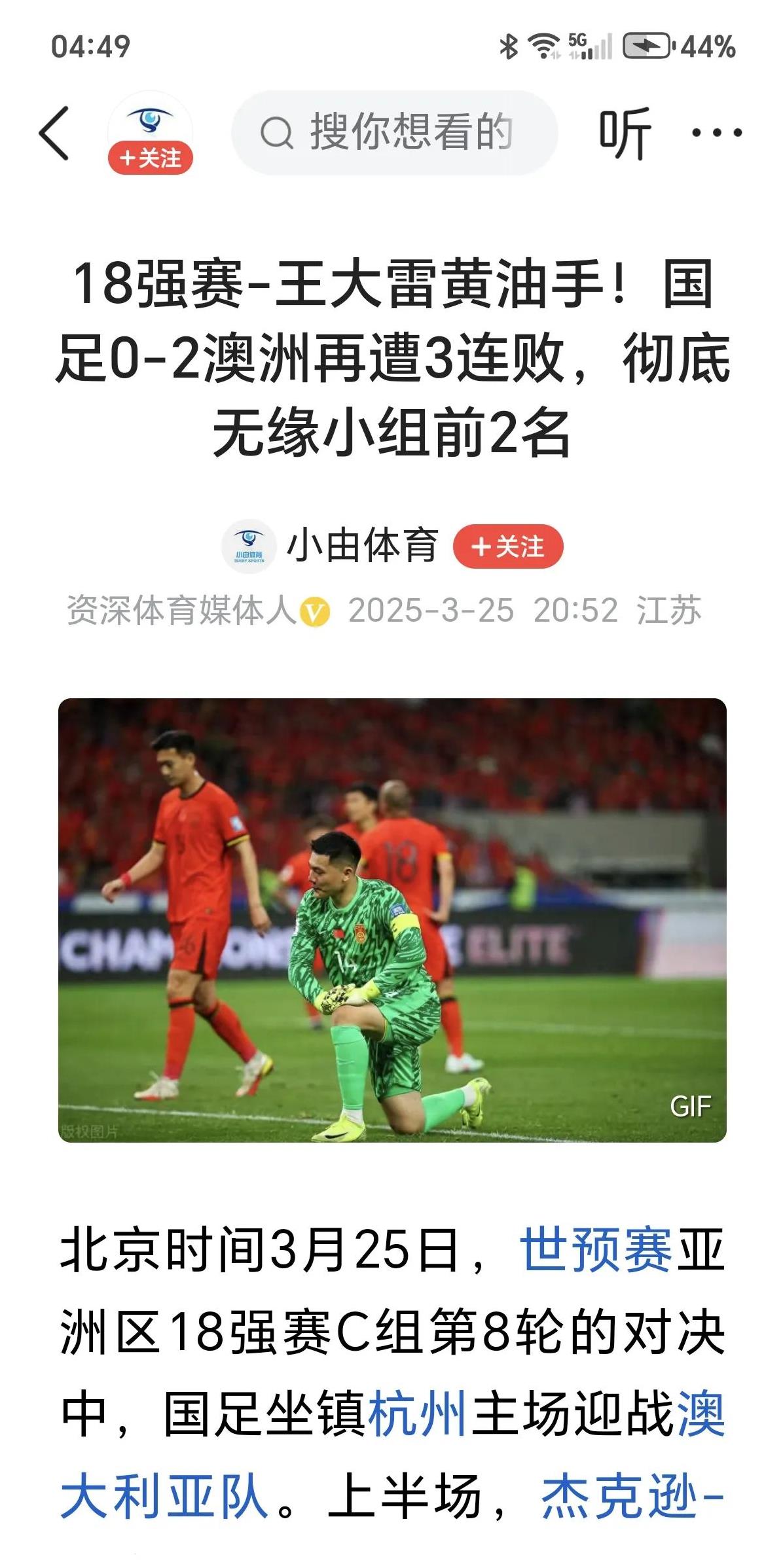Open the 搜你想看的 search box
Screen dimensions: 783x1568
point(395,133)
